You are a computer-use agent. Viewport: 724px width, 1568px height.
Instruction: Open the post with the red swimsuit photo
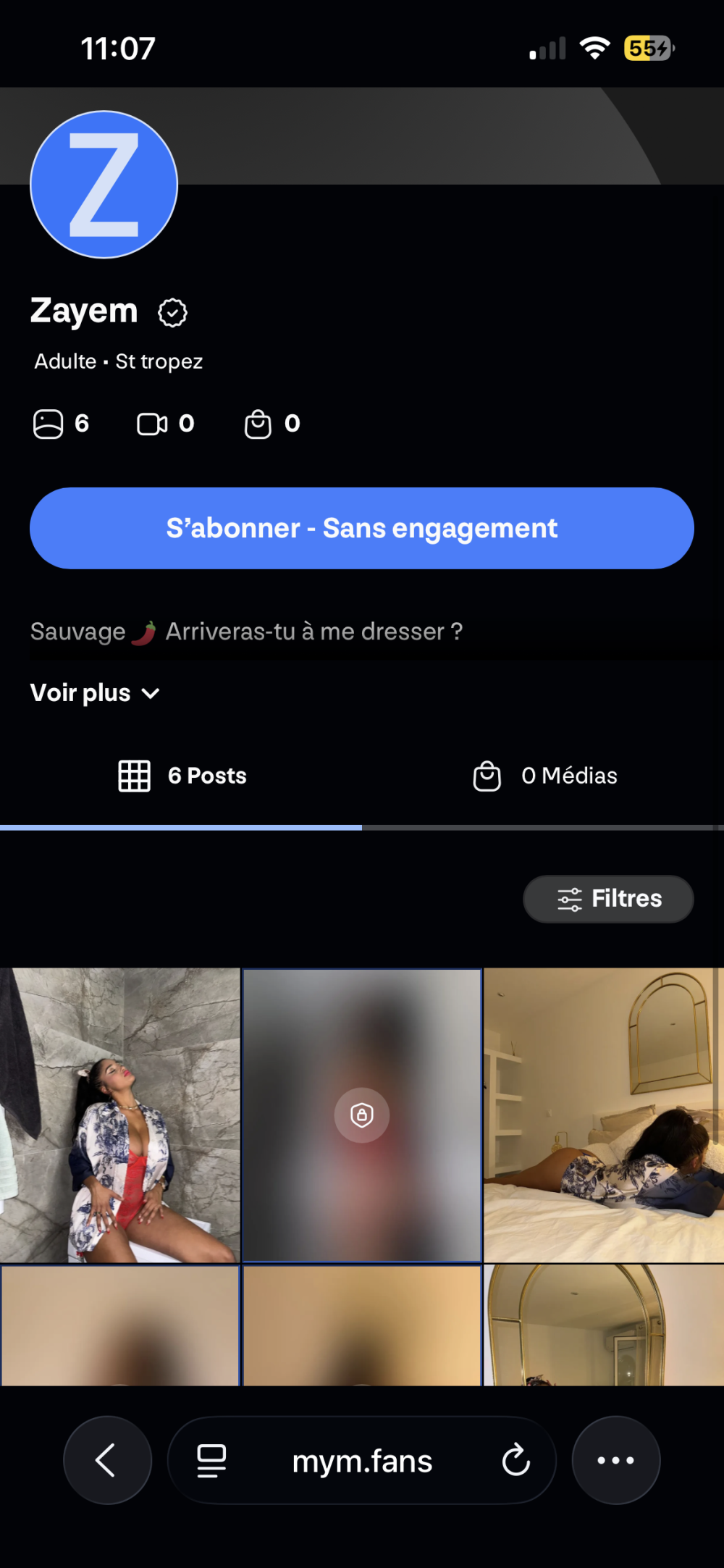[119, 1115]
